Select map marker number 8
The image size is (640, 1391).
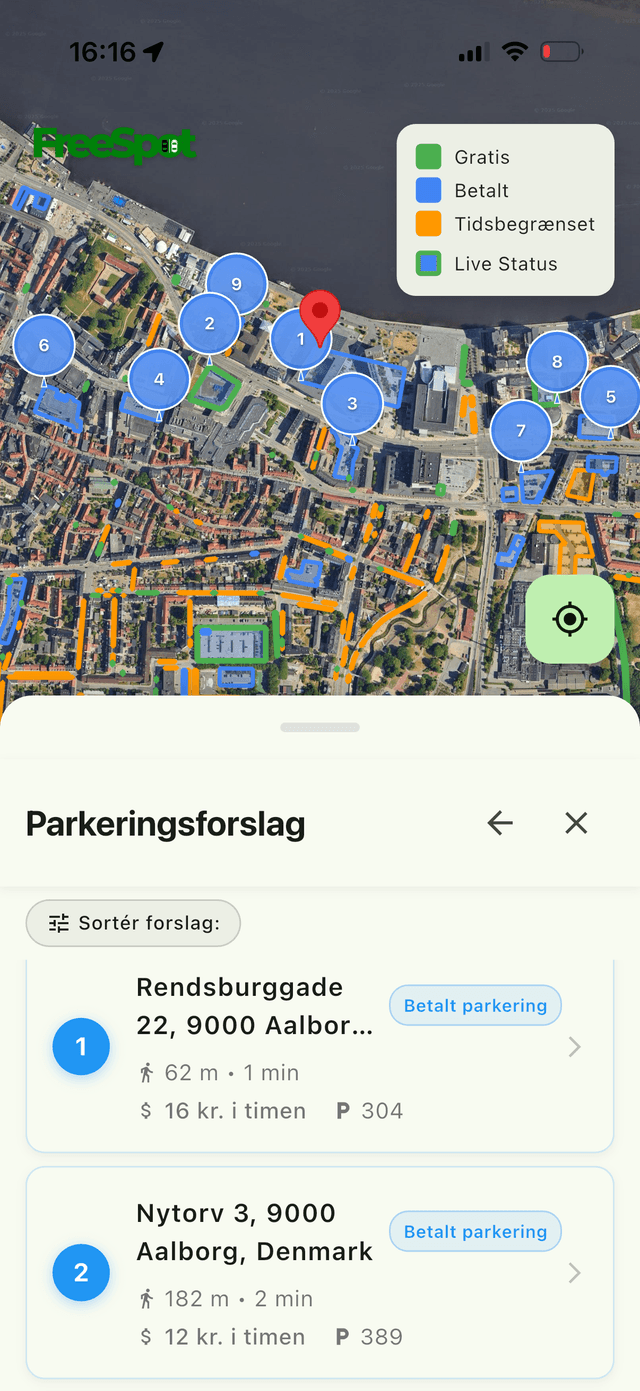557,361
